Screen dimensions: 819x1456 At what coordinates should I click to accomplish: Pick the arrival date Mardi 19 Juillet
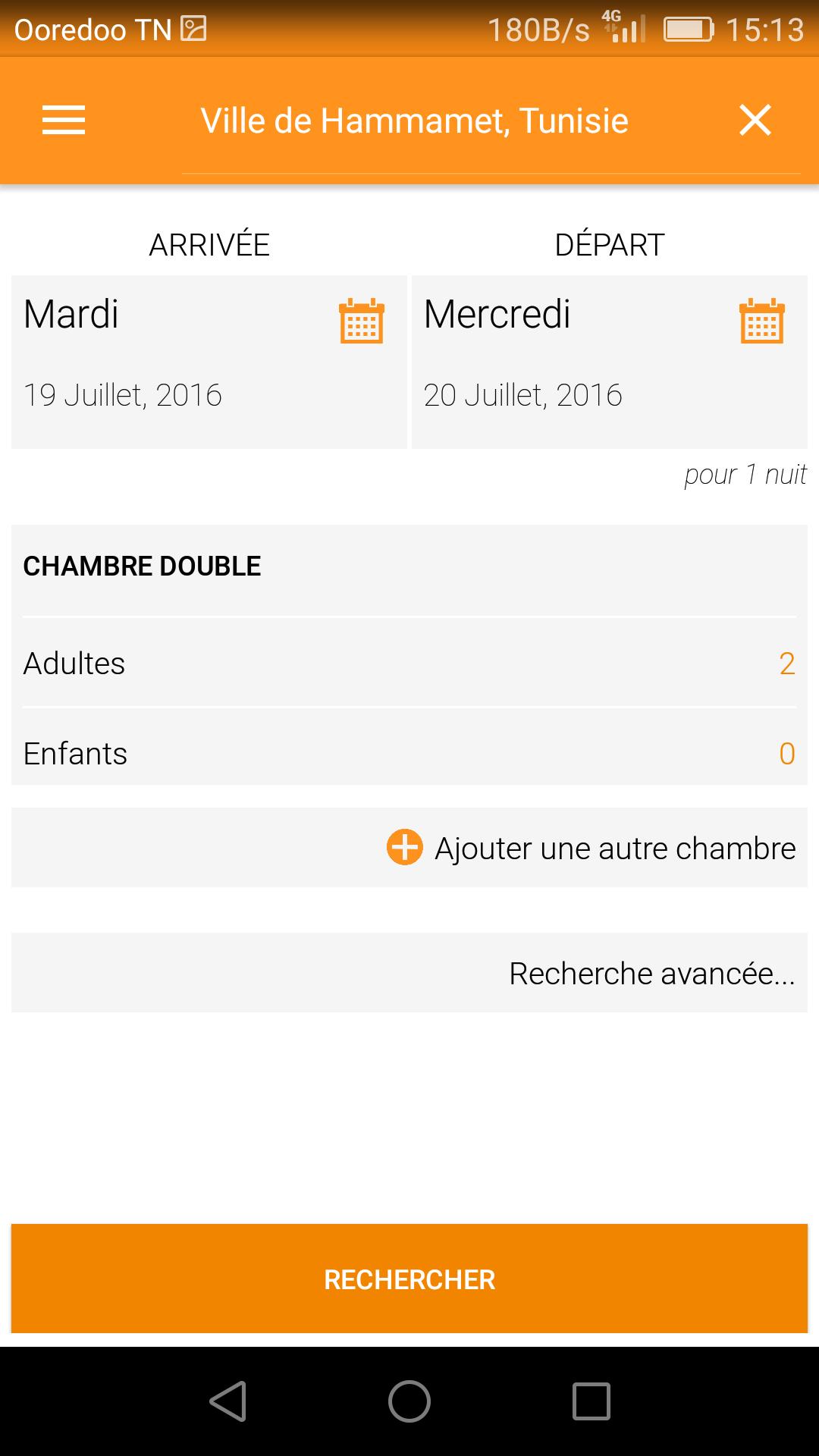pyautogui.click(x=209, y=362)
